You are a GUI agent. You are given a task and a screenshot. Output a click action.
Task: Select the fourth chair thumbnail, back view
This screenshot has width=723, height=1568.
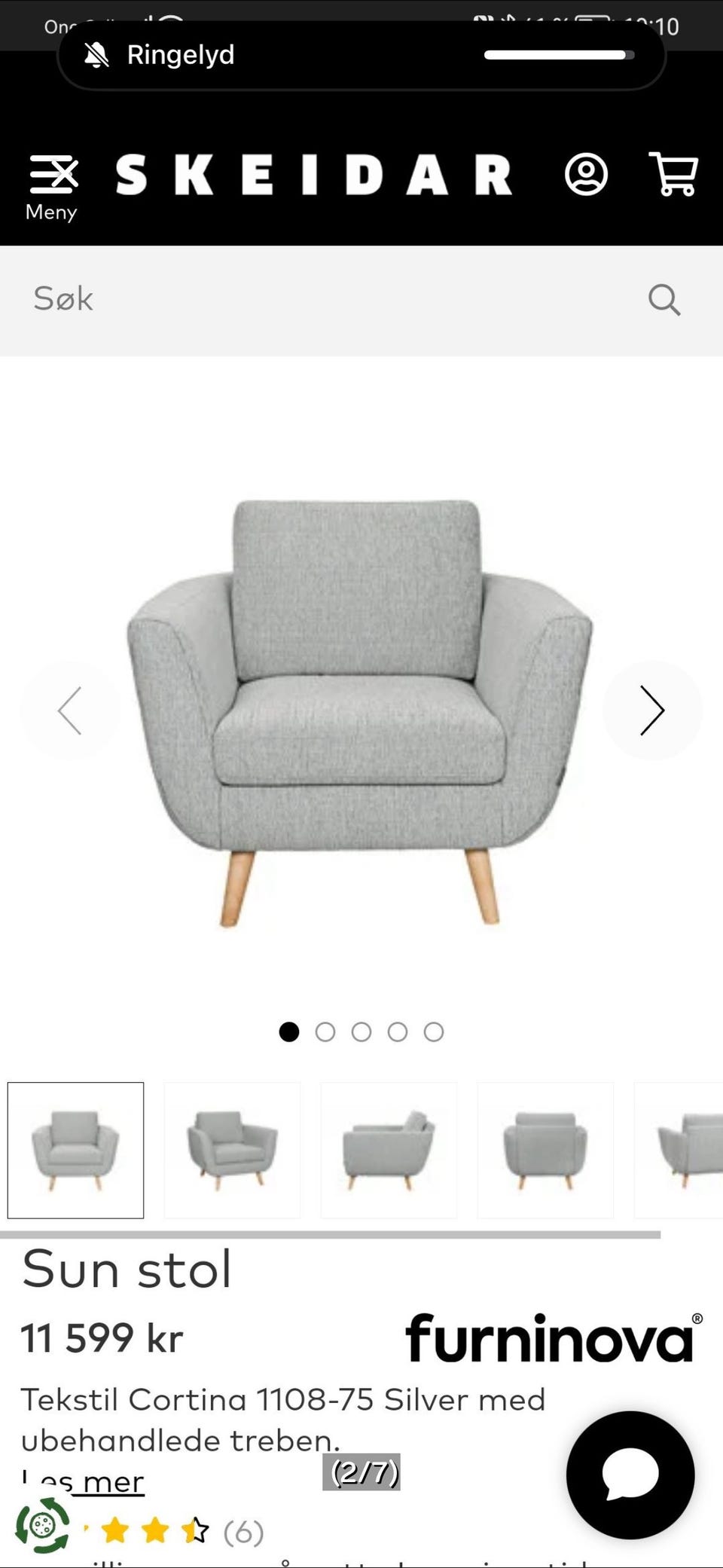545,1150
